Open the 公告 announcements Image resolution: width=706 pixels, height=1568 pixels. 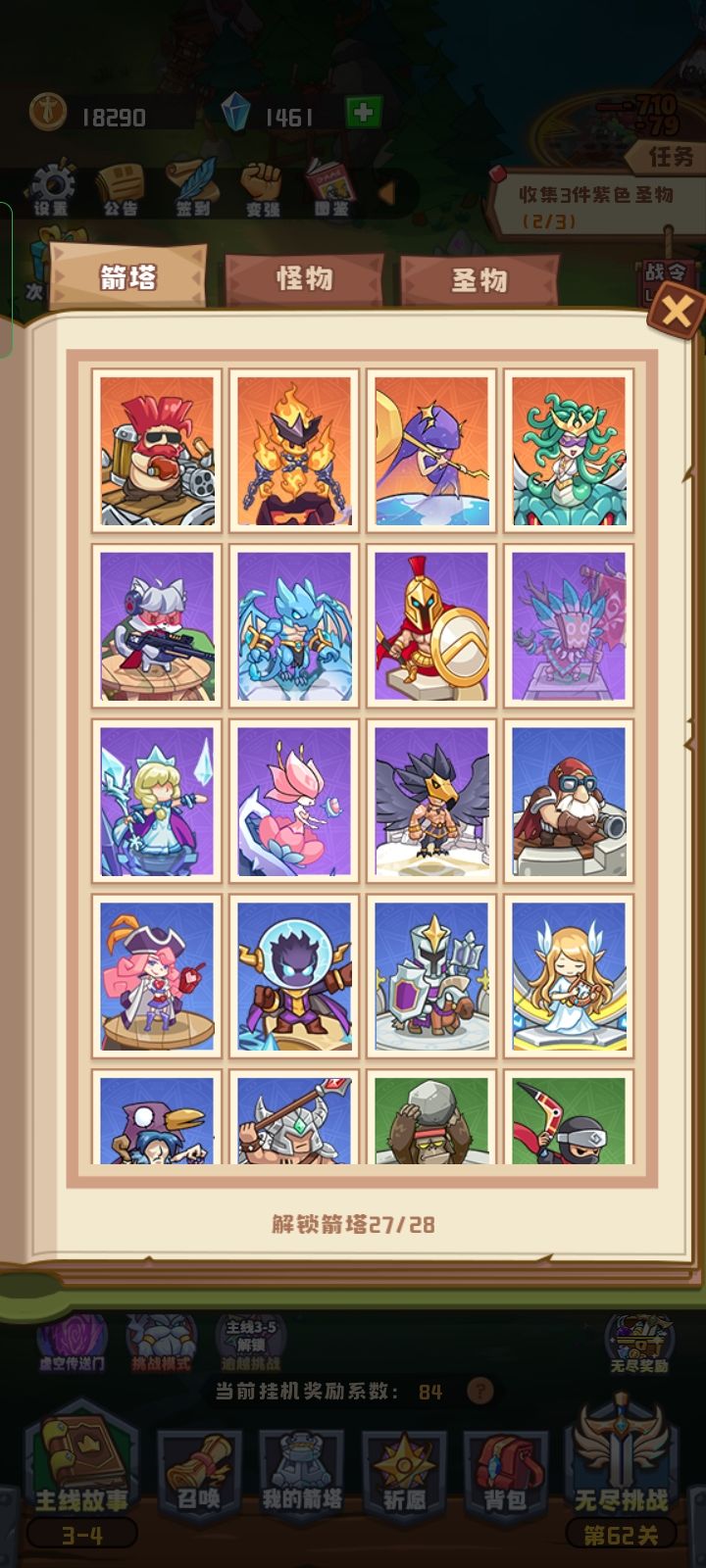[122, 191]
